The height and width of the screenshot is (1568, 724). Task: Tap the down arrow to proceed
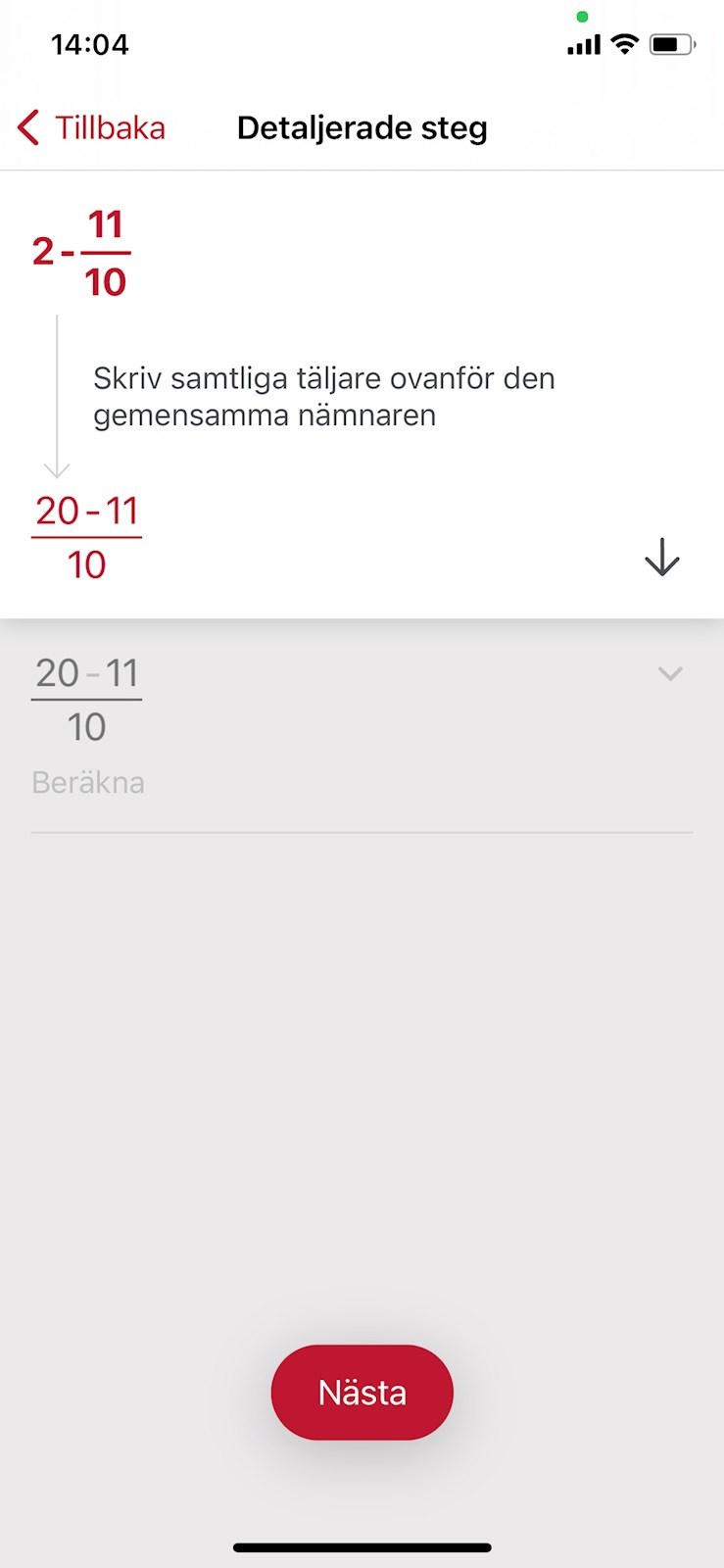[662, 557]
